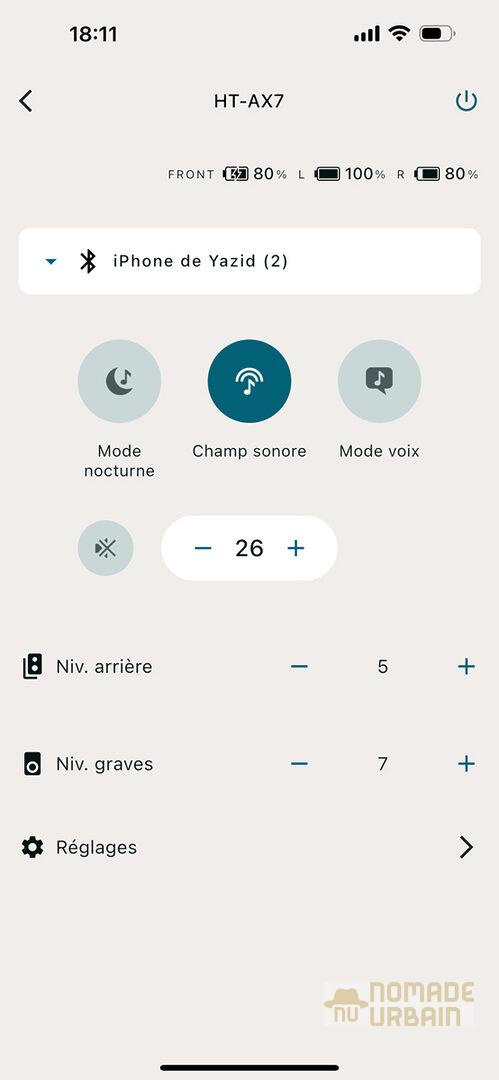This screenshot has width=499, height=1080.
Task: Raise the Niv. arrière level
Action: 467,666
